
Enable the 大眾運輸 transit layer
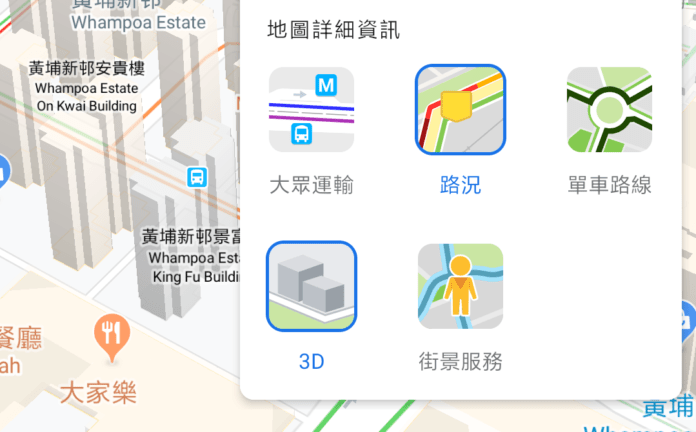[x=311, y=110]
